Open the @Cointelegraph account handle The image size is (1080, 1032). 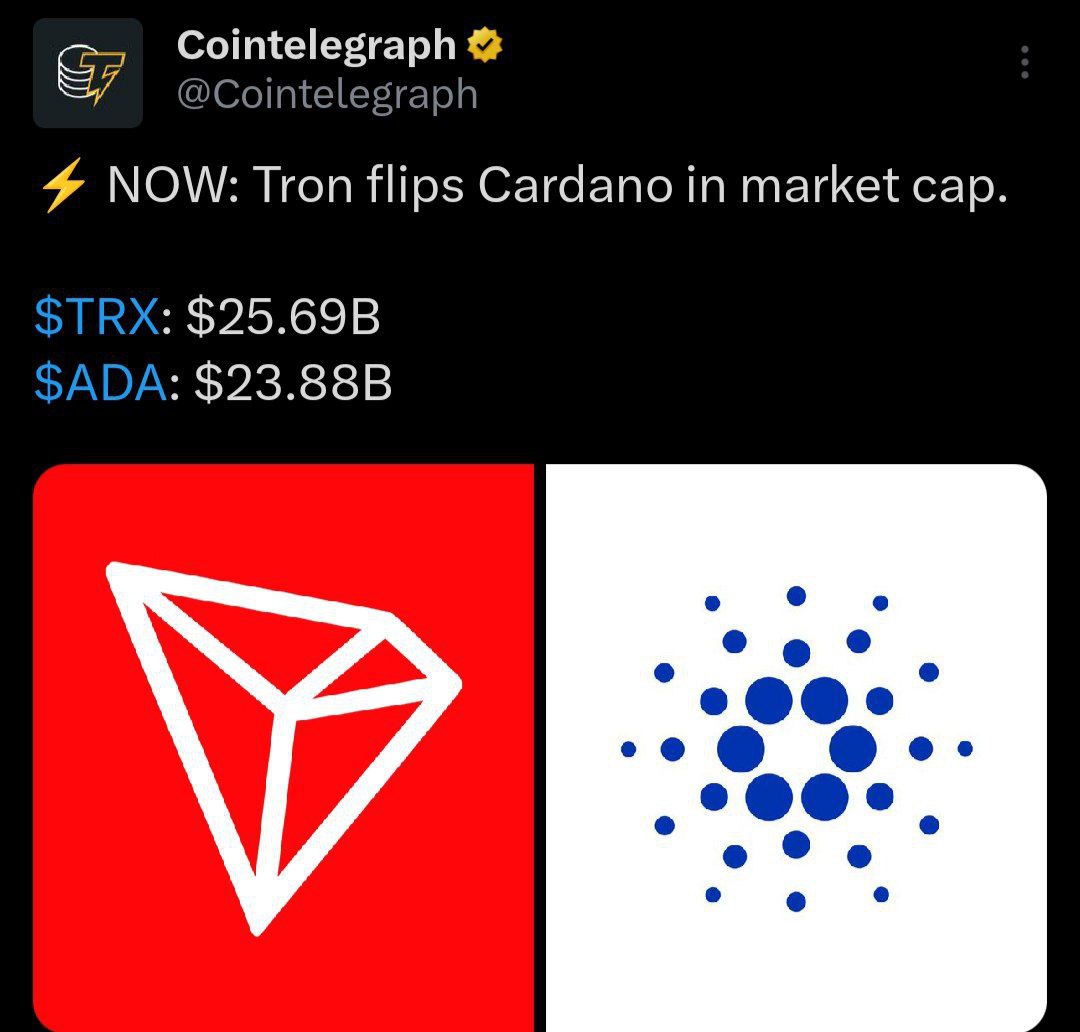click(x=327, y=96)
